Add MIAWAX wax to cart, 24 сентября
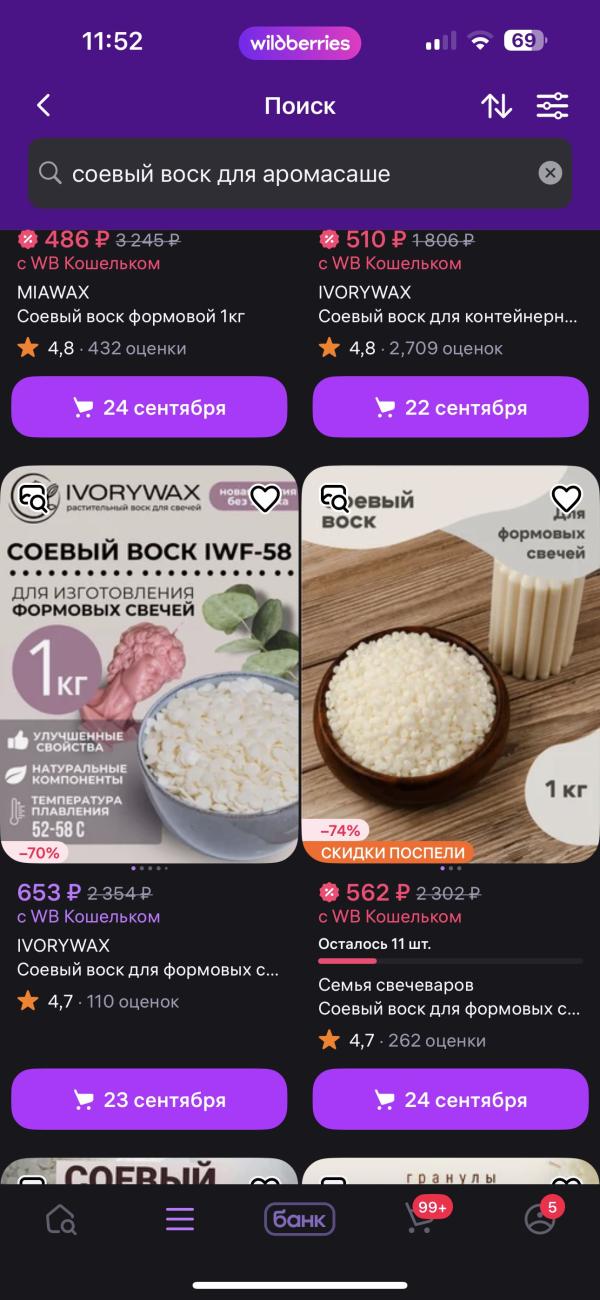This screenshot has width=600, height=1300. pos(149,408)
